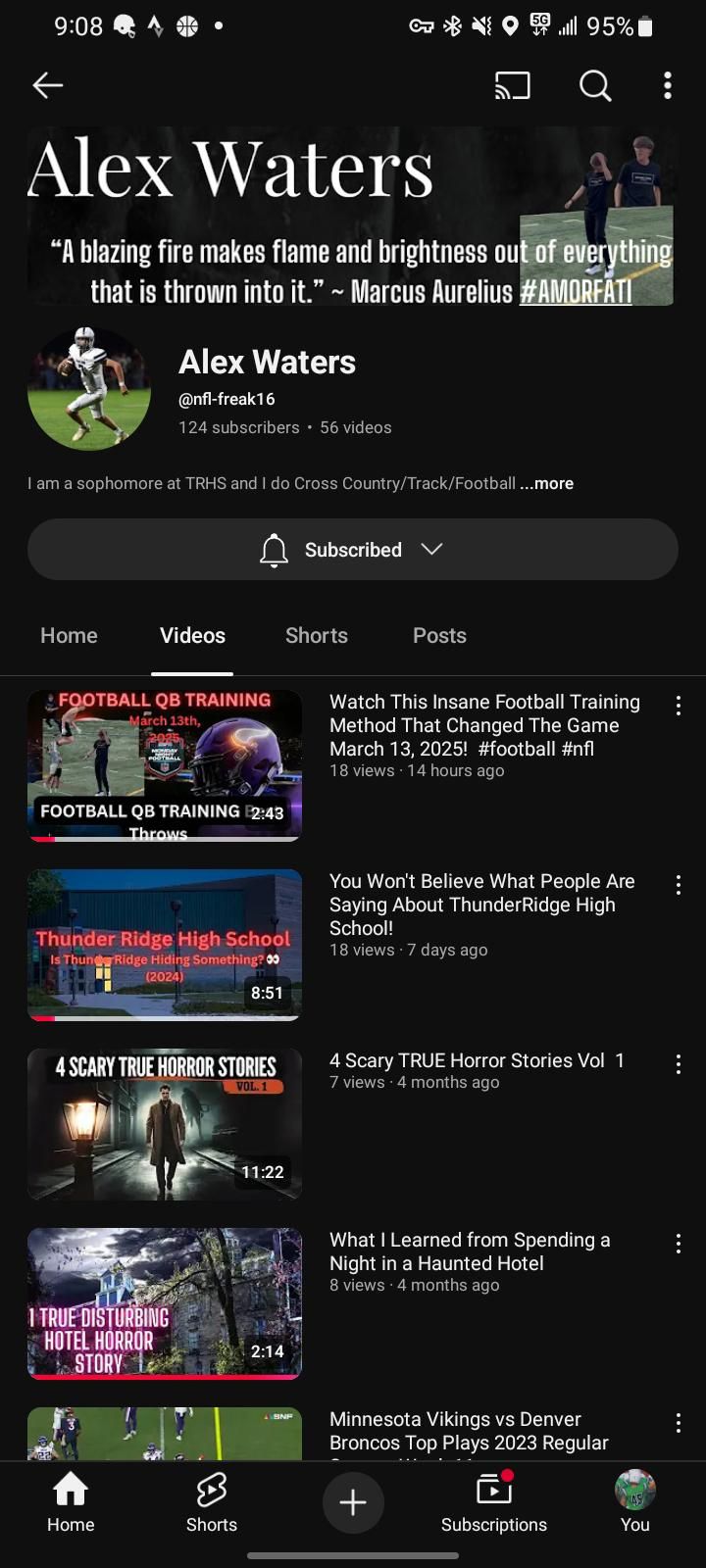Go back to the previous screen
706x1568 pixels.
tap(47, 85)
